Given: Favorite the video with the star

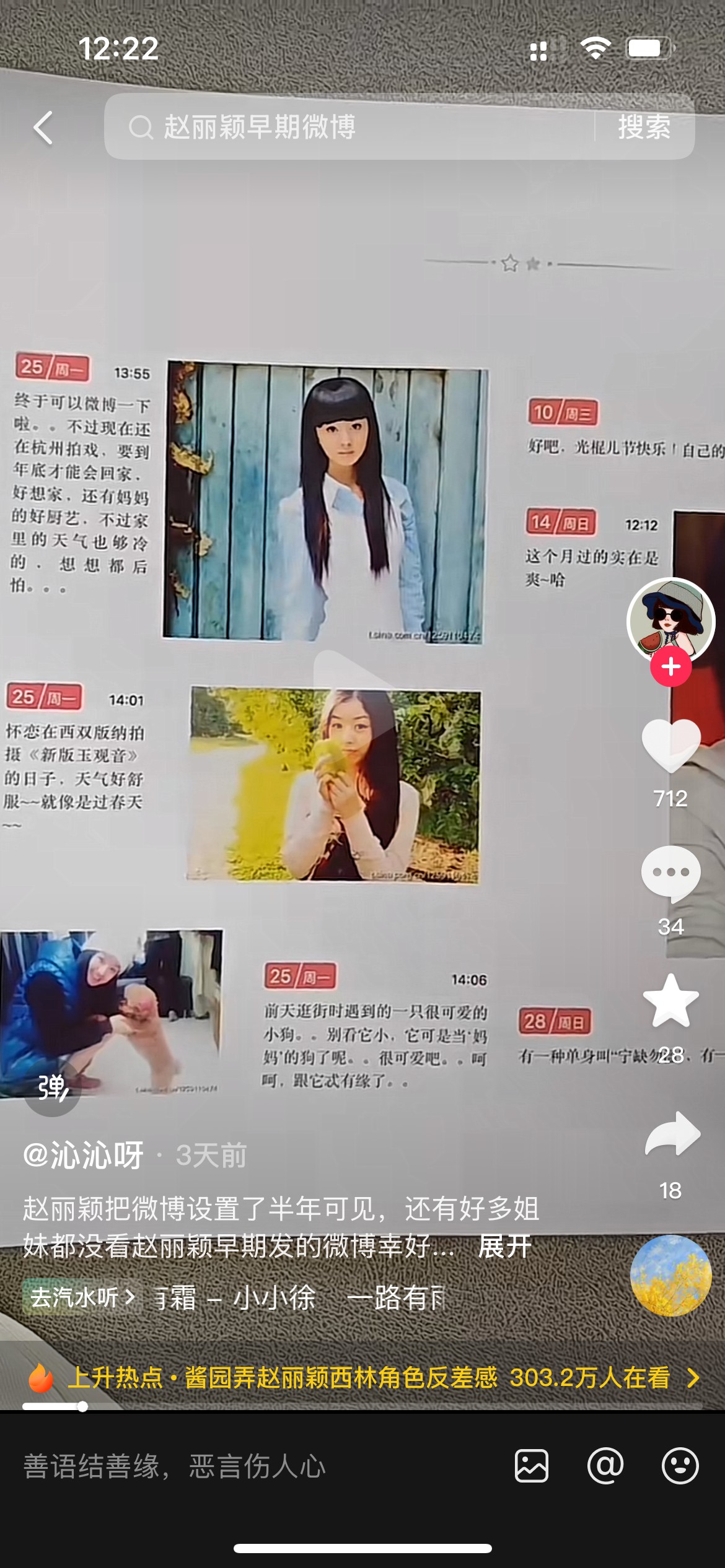Looking at the screenshot, I should tap(670, 1001).
